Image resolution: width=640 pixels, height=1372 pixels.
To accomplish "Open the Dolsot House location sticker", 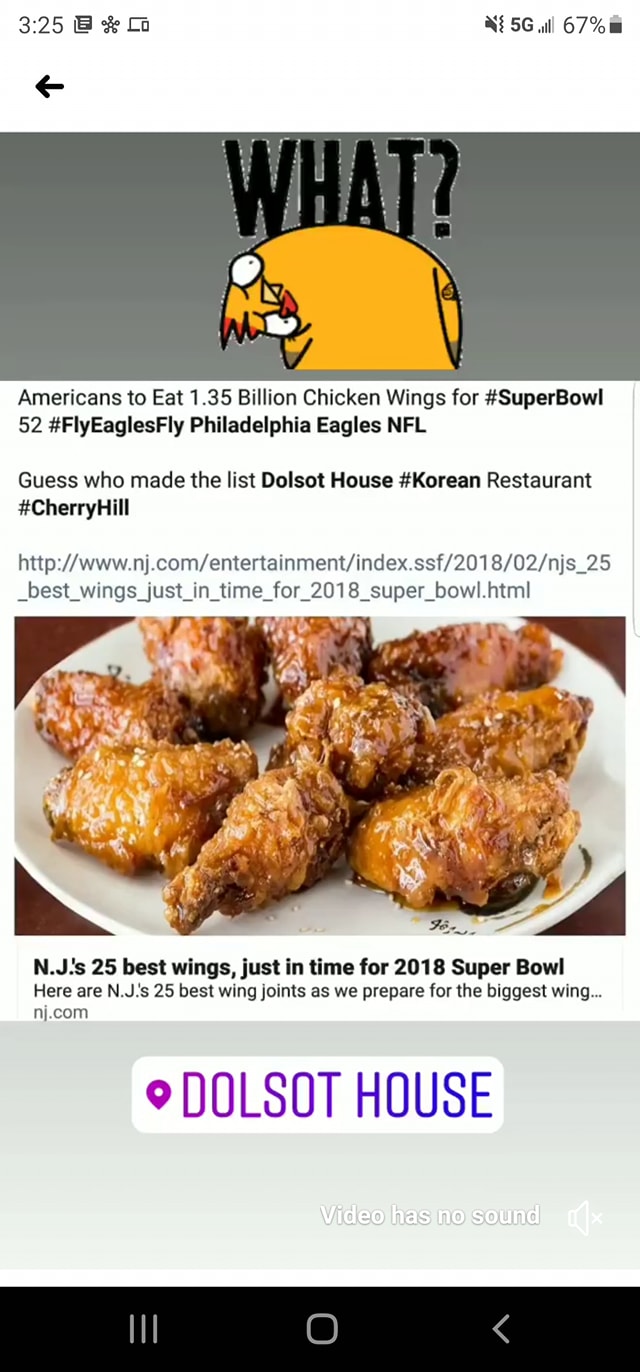I will (318, 1094).
